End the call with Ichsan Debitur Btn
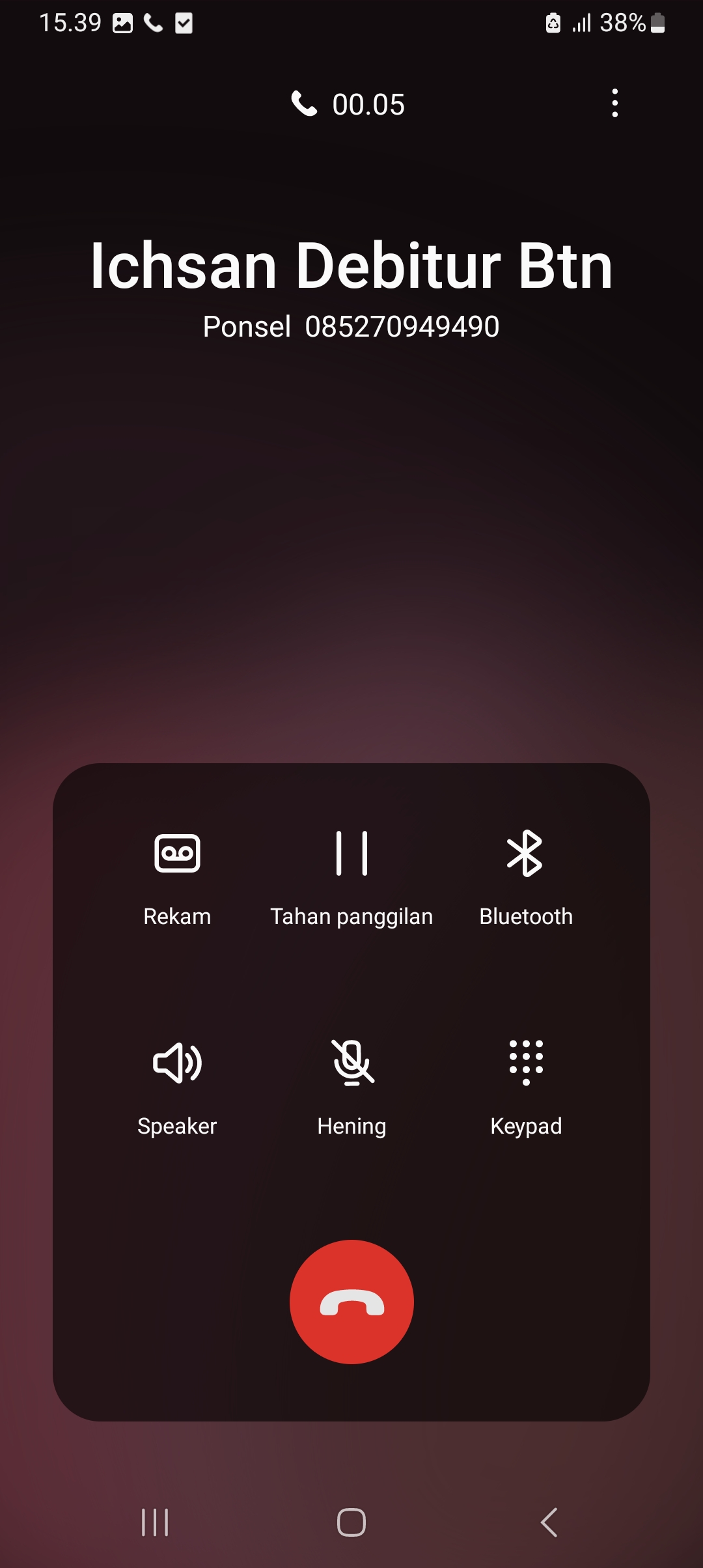703x1568 pixels. [351, 1302]
